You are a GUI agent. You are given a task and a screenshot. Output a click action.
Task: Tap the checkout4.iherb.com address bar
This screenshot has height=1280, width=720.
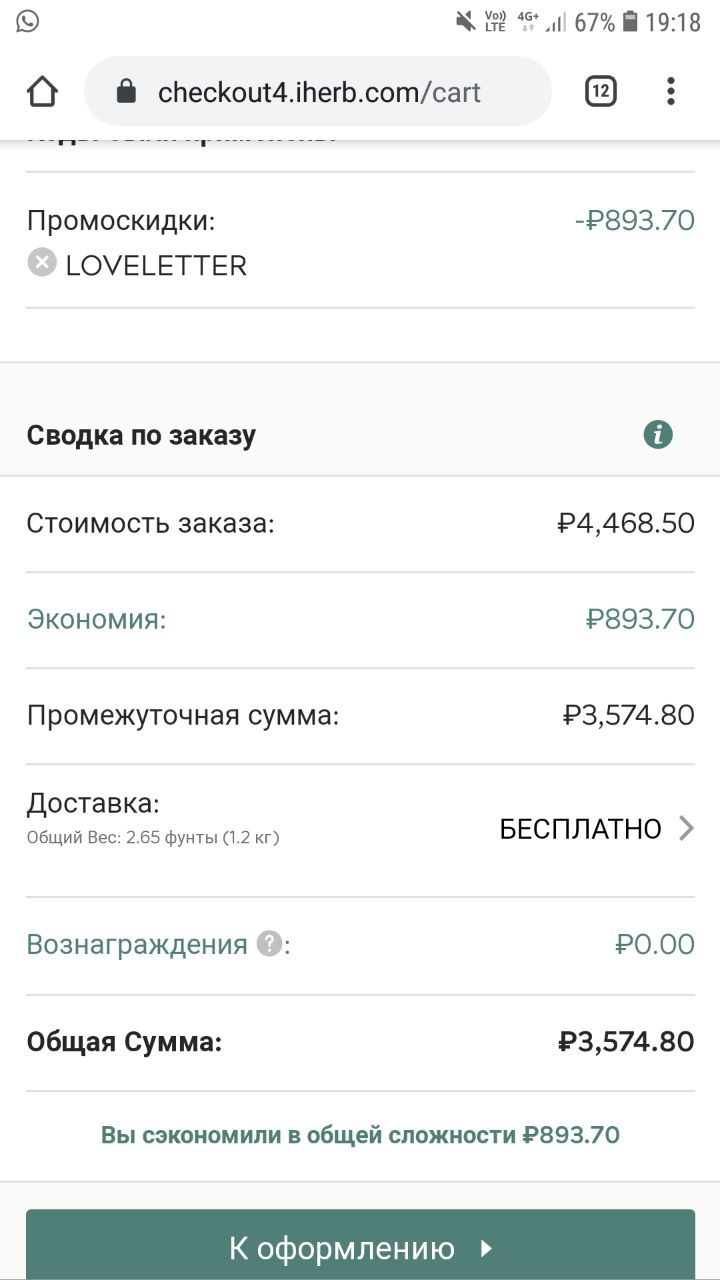tap(318, 92)
